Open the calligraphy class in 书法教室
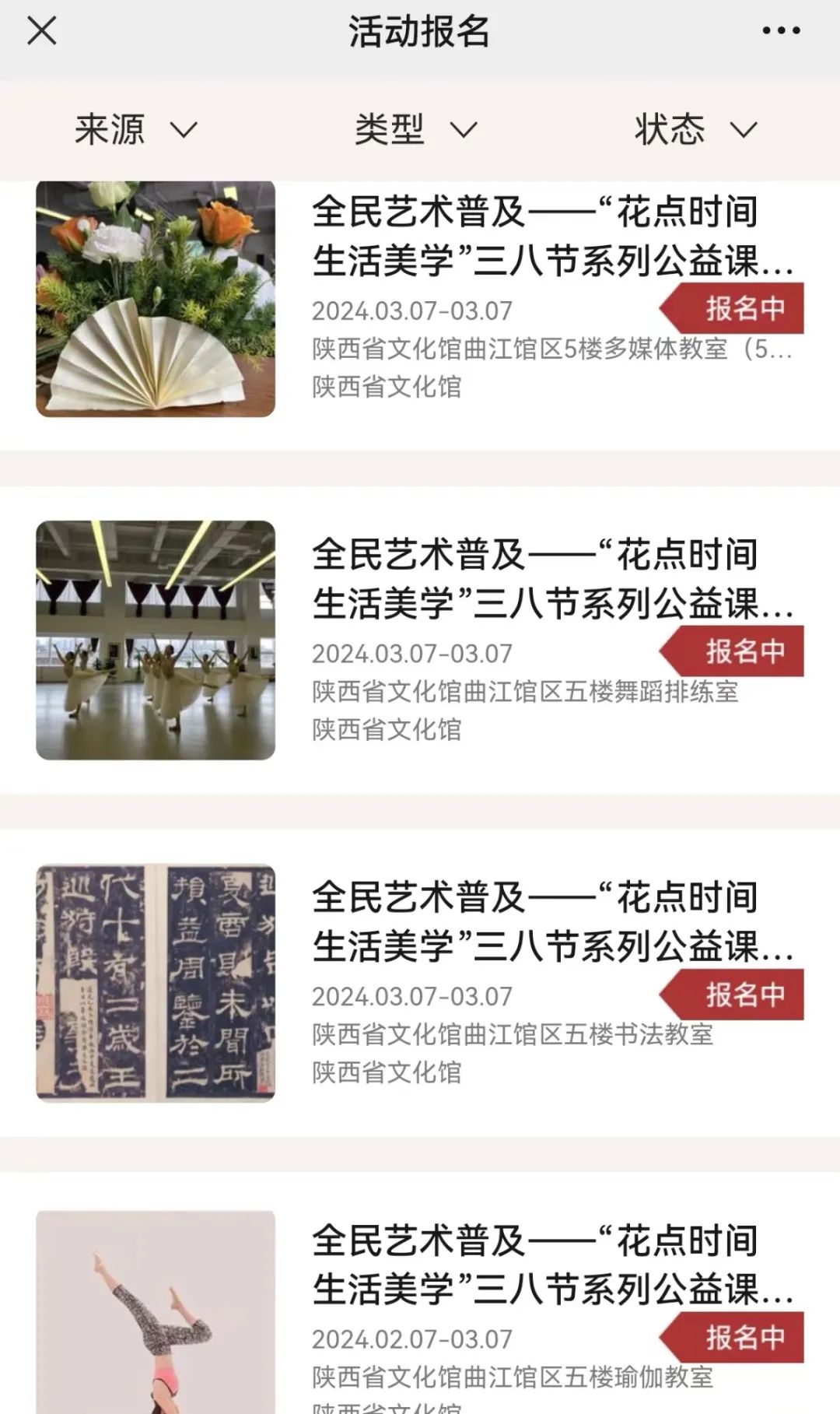This screenshot has width=840, height=1414. pyautogui.click(x=535, y=922)
